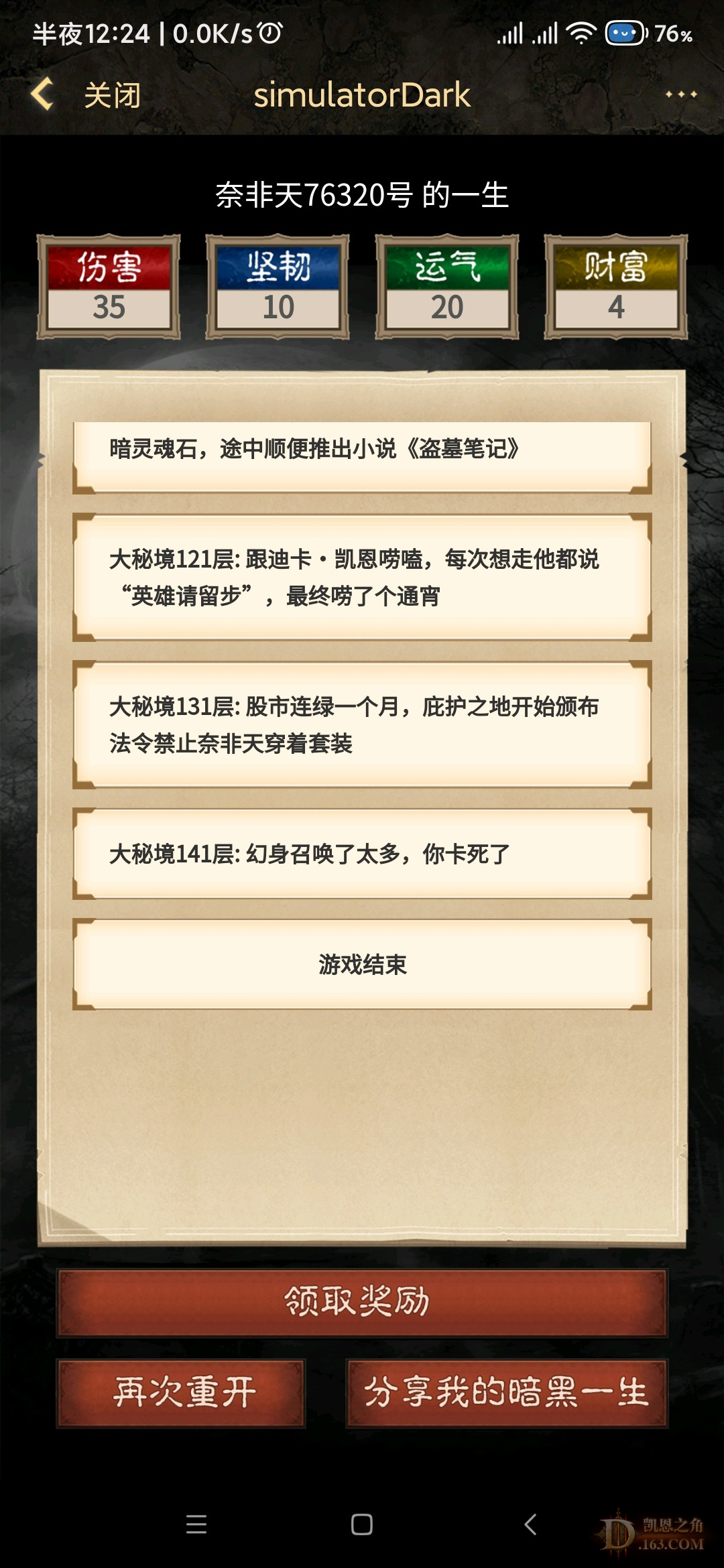This screenshot has height=1568, width=724.
Task: Go to the home screen via navigation bar
Action: tap(362, 1524)
